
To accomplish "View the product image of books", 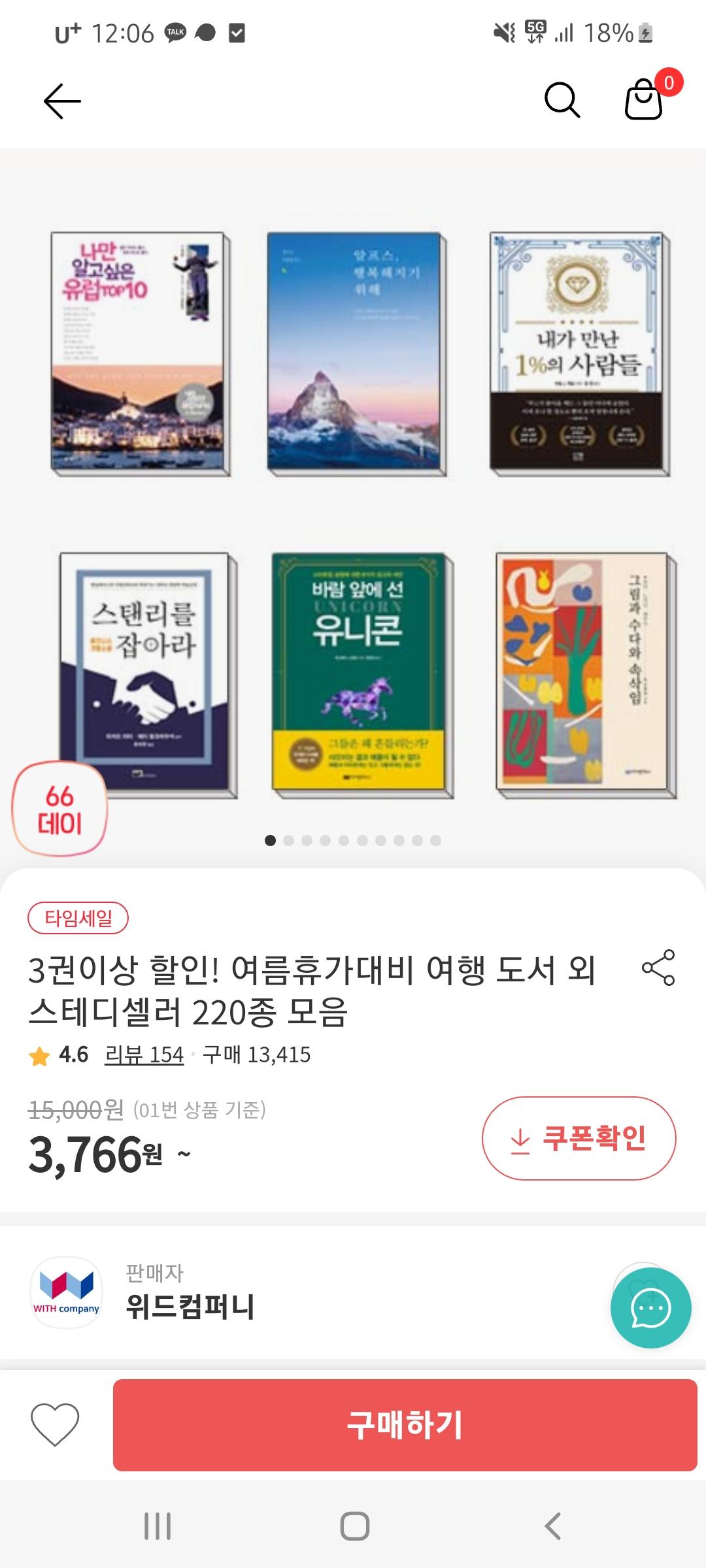I will tap(353, 510).
